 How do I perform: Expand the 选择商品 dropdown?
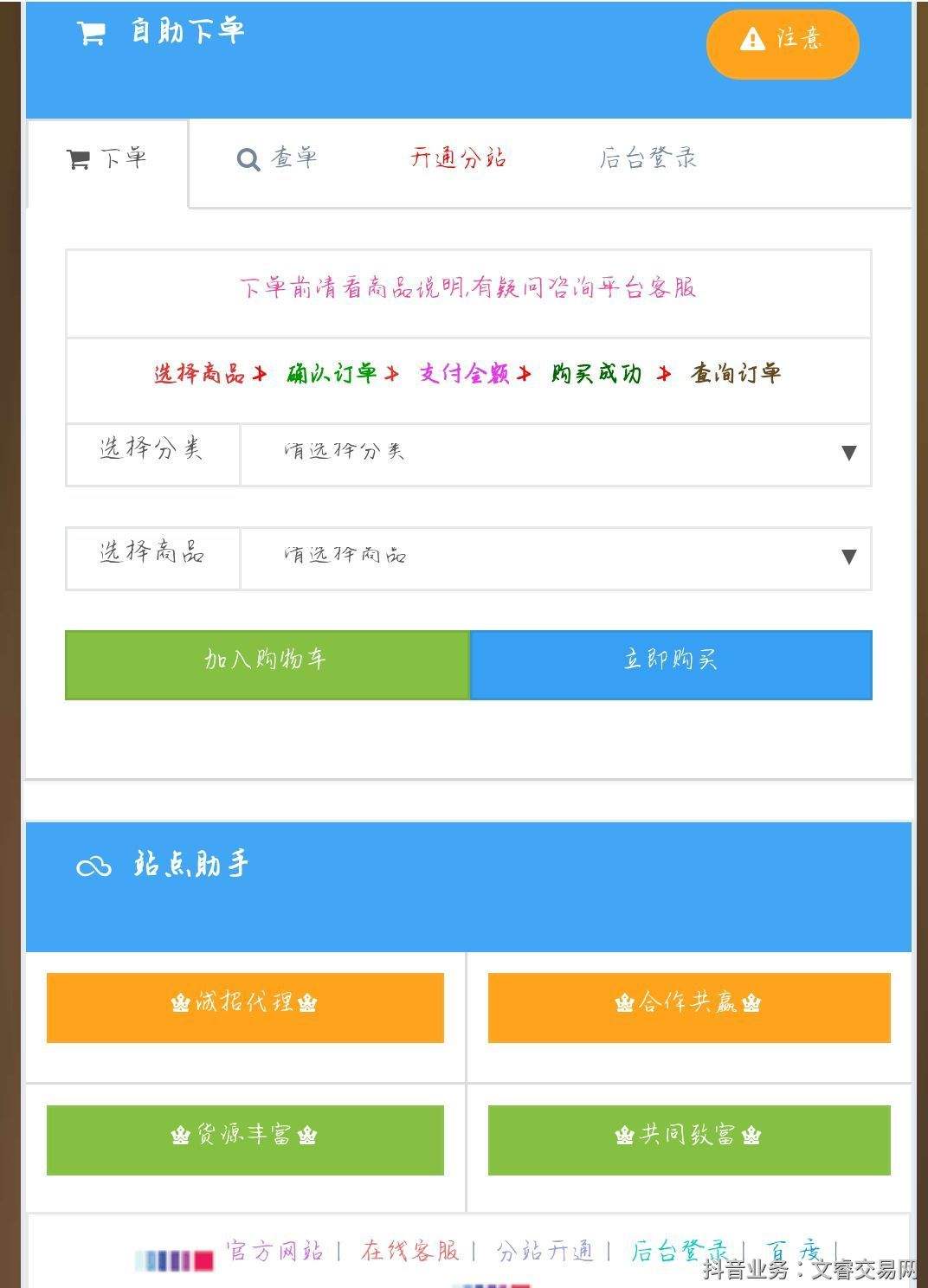pos(554,557)
